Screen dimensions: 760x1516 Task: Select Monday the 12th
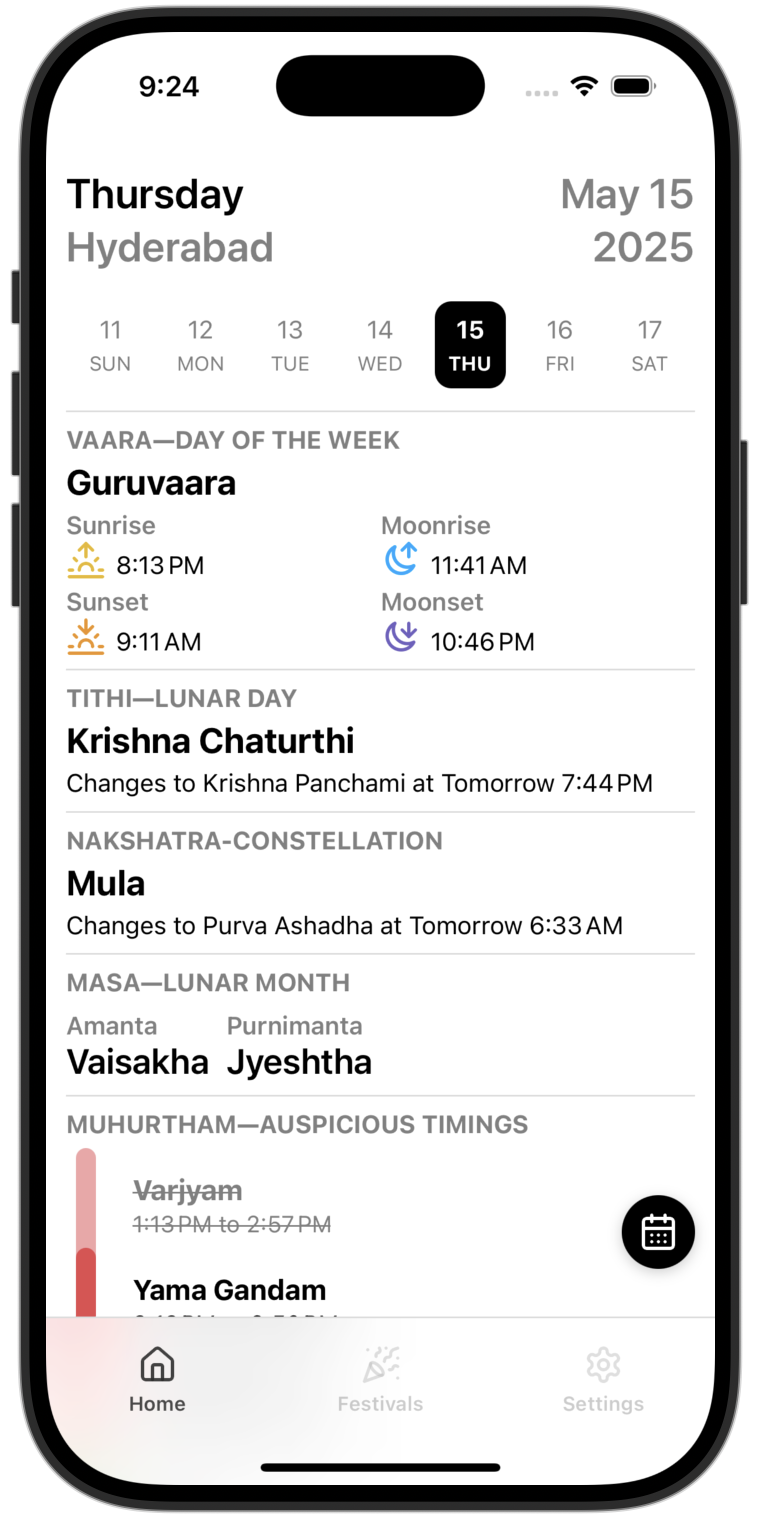tap(200, 345)
